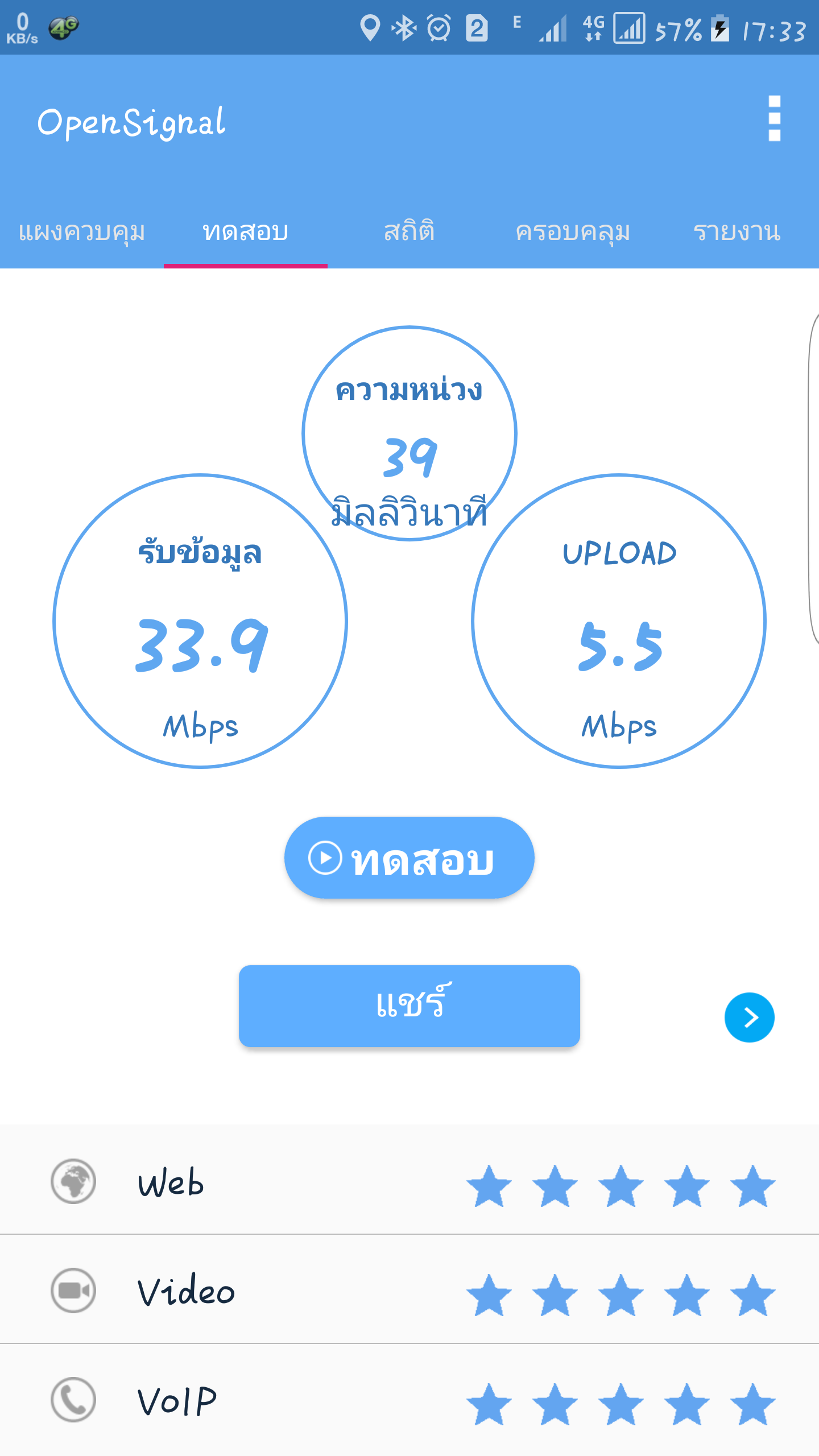Start the ทดสอบ speed test
The width and height of the screenshot is (819, 1456).
pos(409,858)
